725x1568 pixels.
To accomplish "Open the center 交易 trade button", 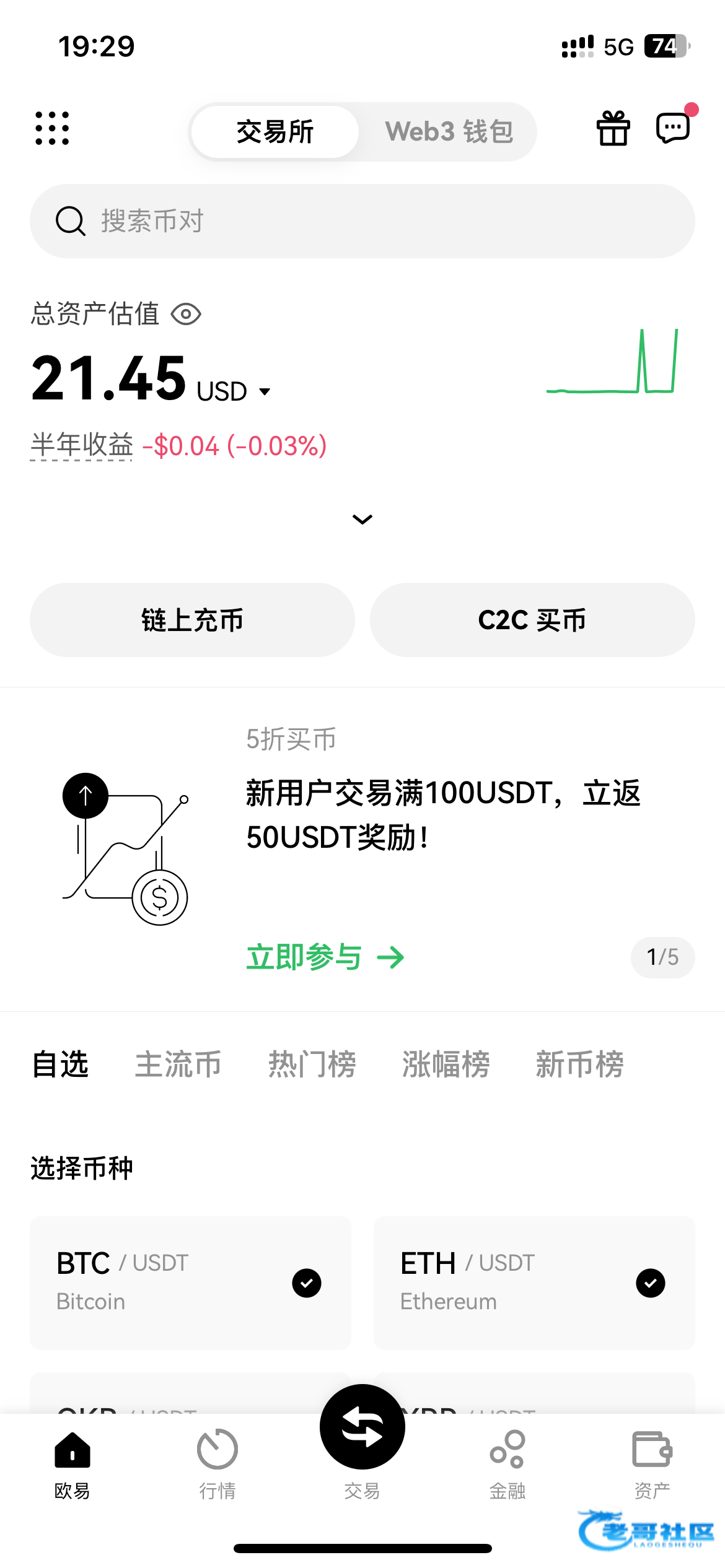I will (x=362, y=1428).
